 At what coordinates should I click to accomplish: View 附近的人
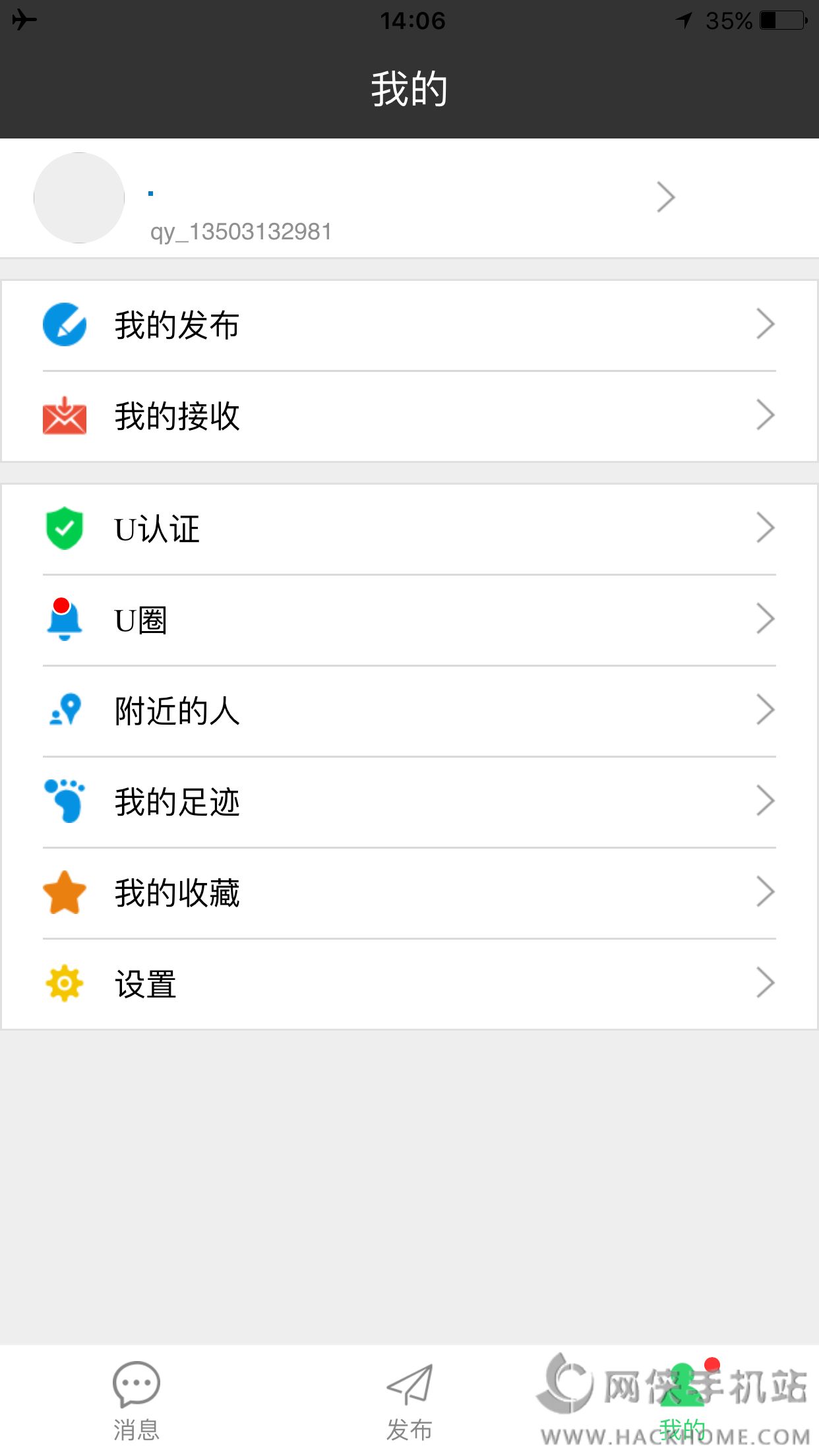pyautogui.click(x=409, y=711)
